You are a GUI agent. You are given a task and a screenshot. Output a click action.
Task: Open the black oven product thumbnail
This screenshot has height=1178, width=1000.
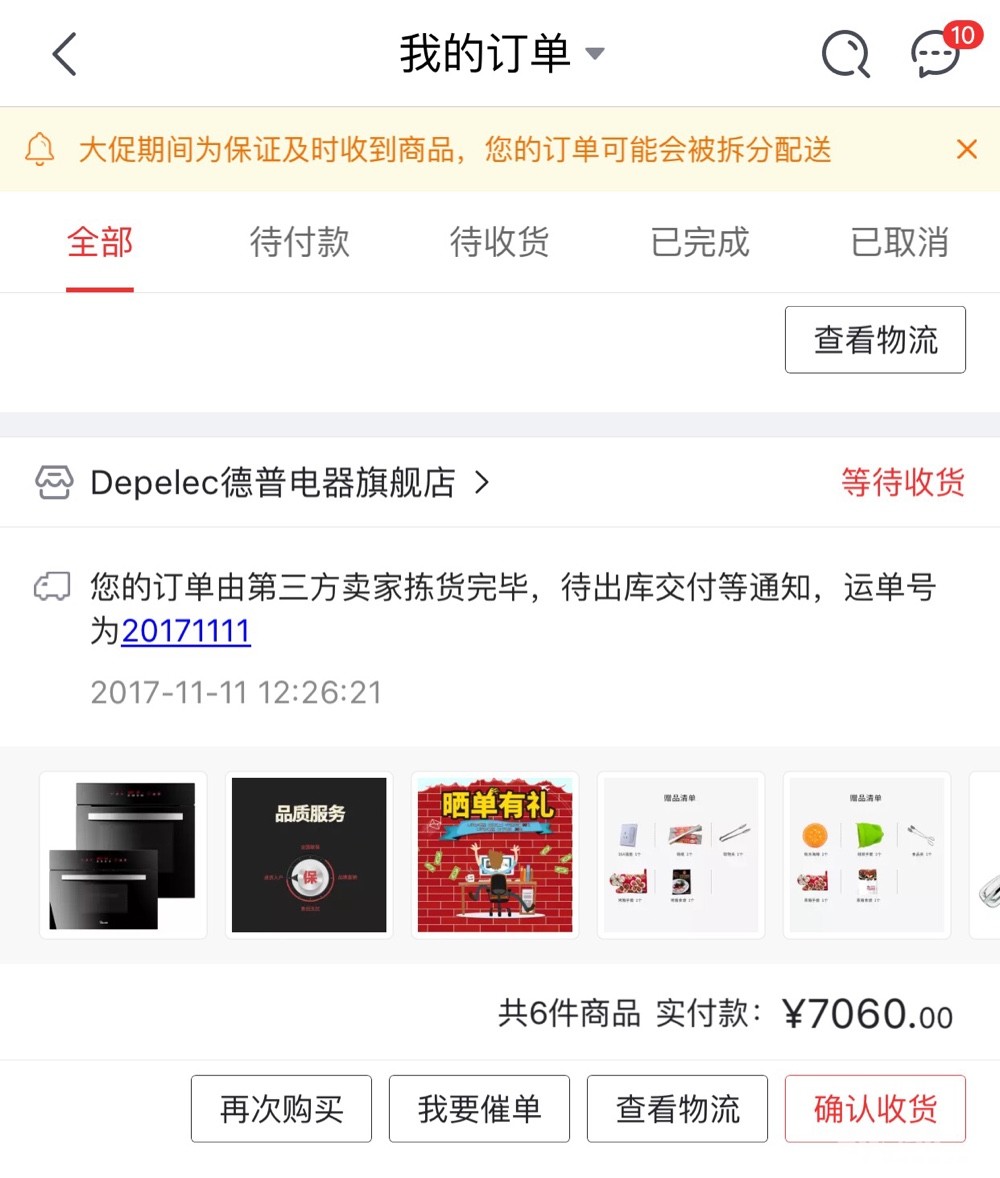coord(123,855)
